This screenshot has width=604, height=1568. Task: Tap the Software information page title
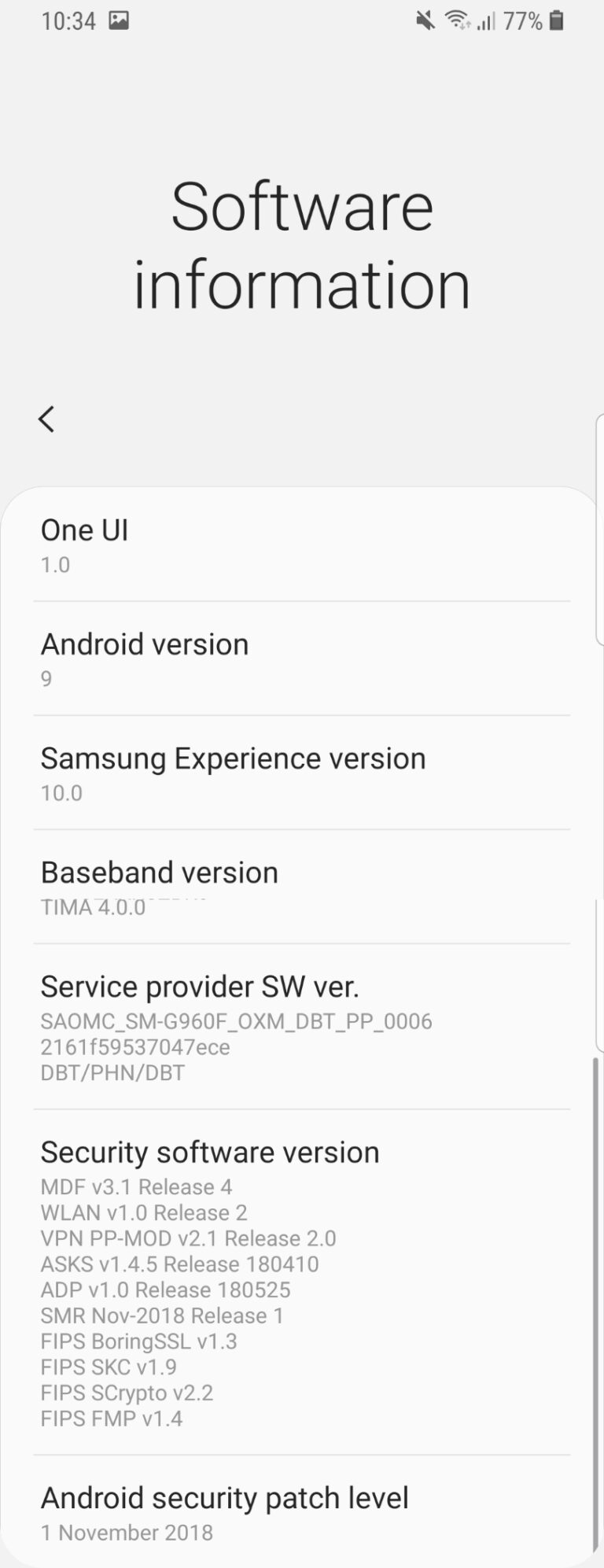point(302,244)
